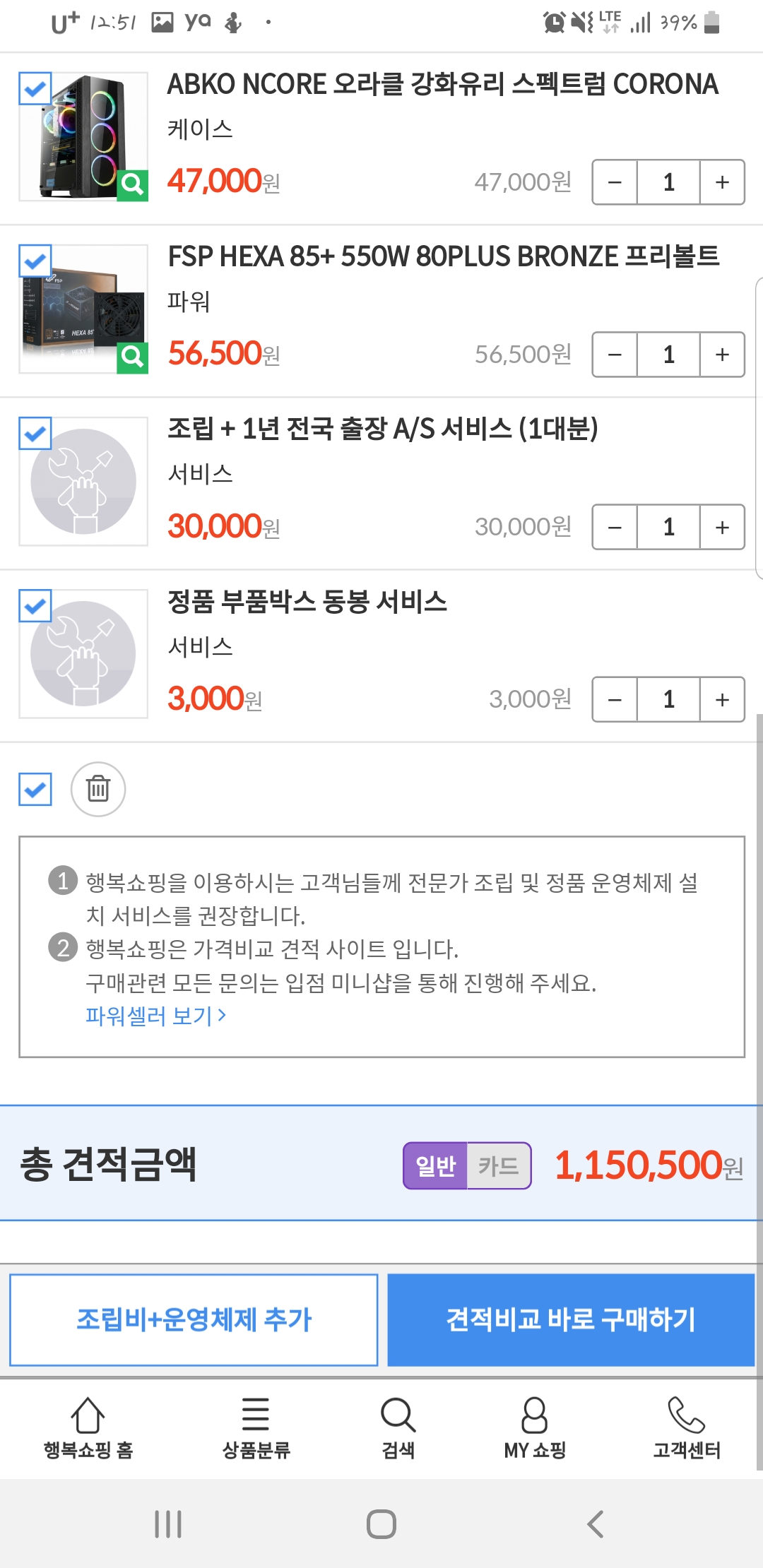Increase quantity of ABKO NCORE case
763x1568 pixels.
pyautogui.click(x=722, y=182)
